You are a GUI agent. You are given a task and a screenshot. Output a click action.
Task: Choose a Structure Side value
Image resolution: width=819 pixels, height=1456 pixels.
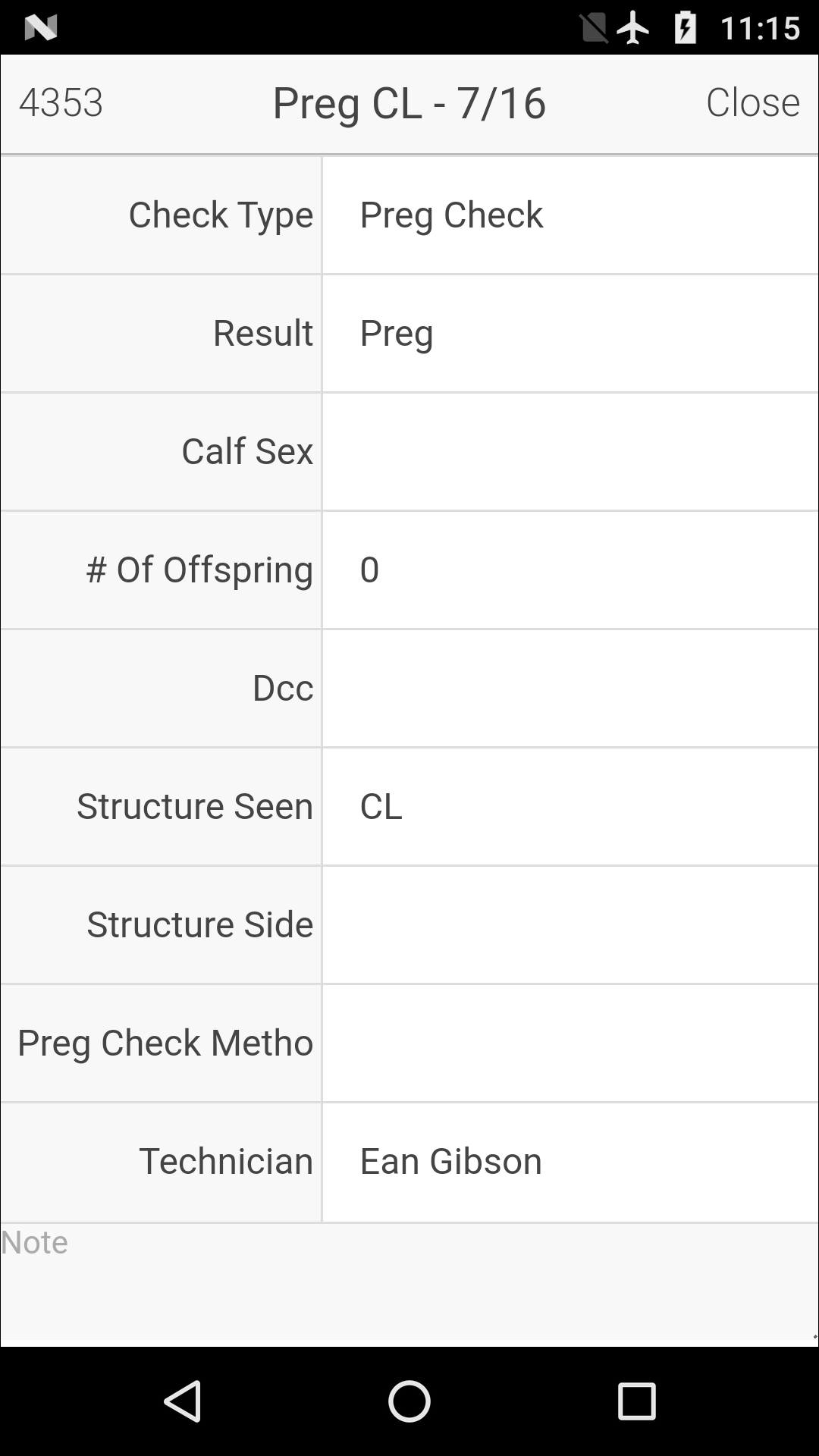coord(569,925)
